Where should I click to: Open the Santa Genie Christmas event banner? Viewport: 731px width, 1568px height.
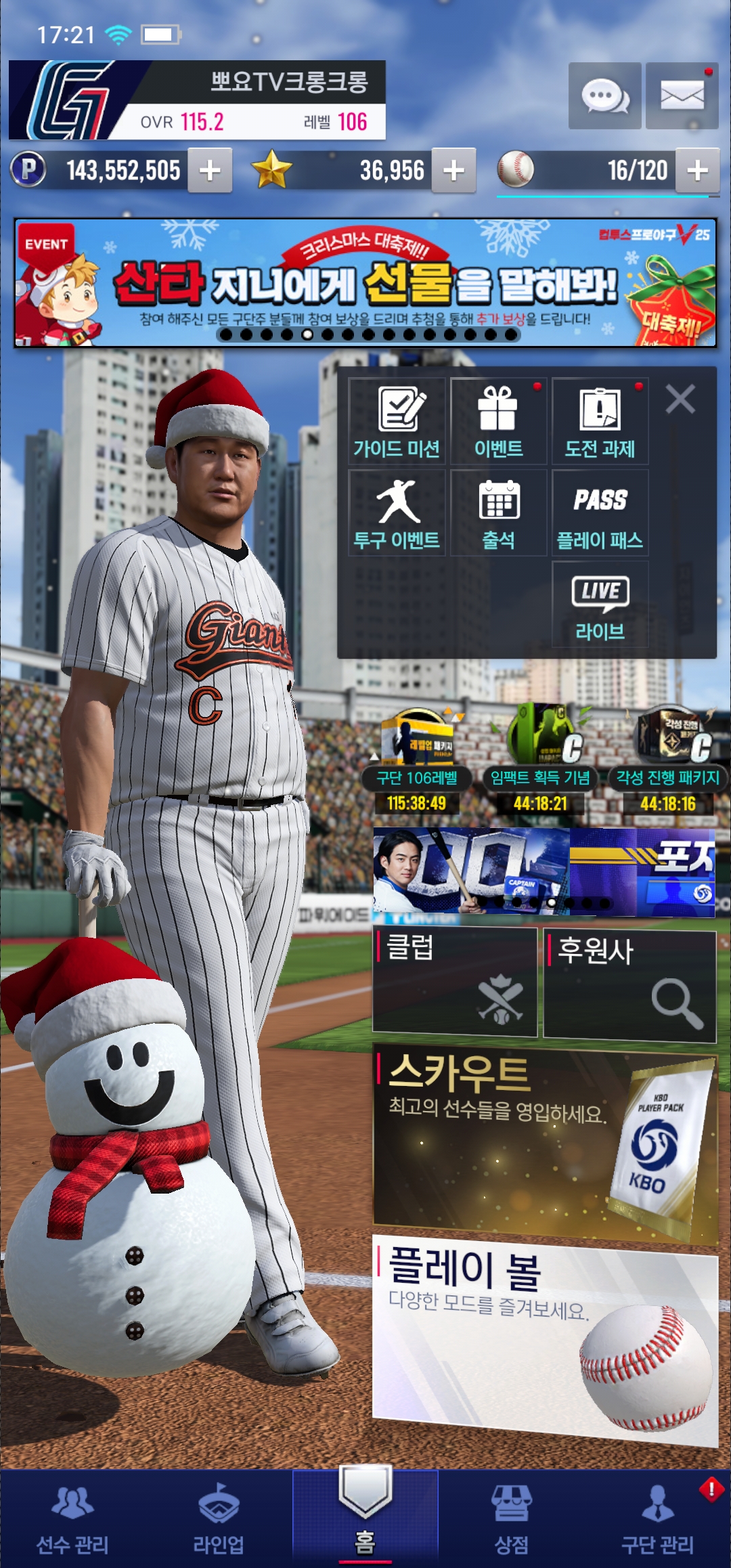[x=365, y=283]
